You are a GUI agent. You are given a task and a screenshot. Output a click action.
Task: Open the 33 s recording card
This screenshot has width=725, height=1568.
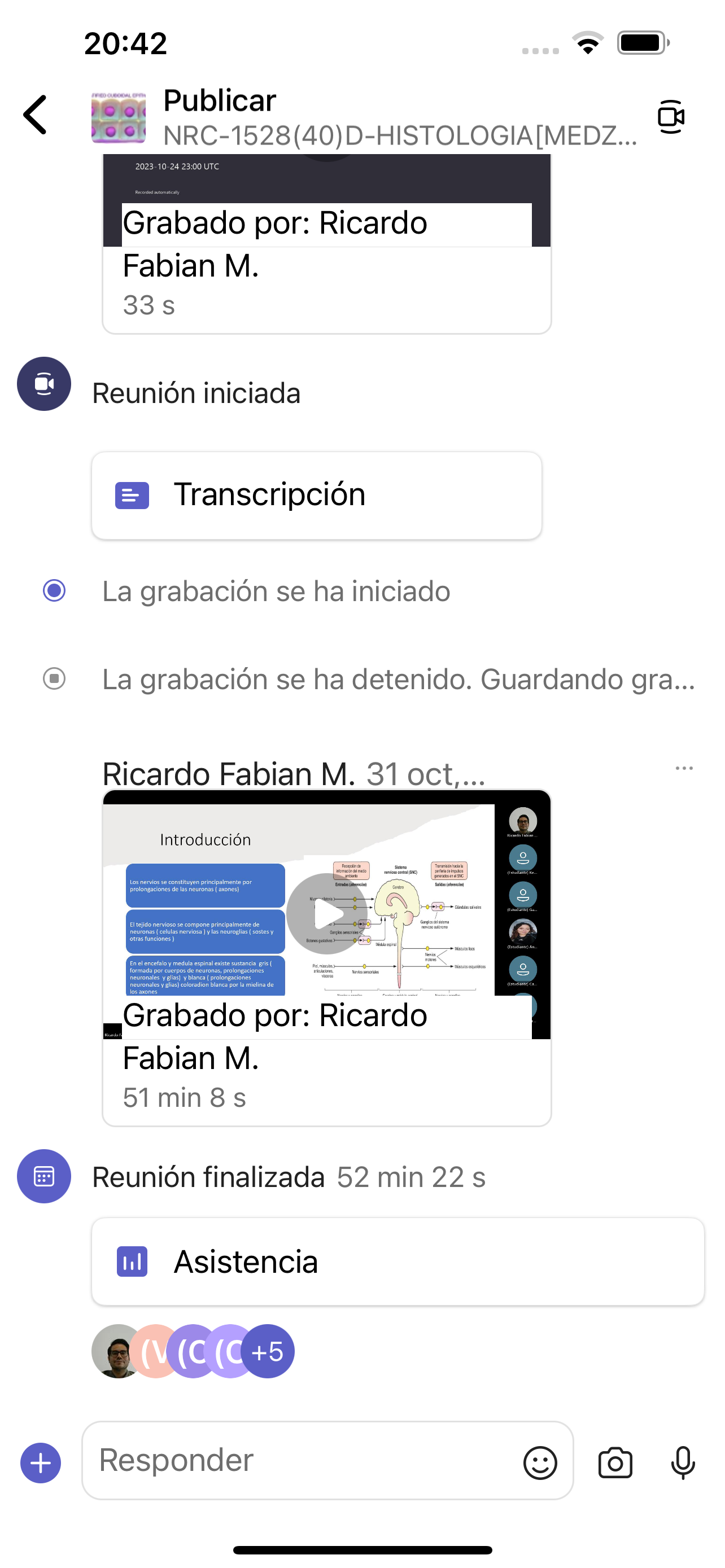[x=327, y=268]
